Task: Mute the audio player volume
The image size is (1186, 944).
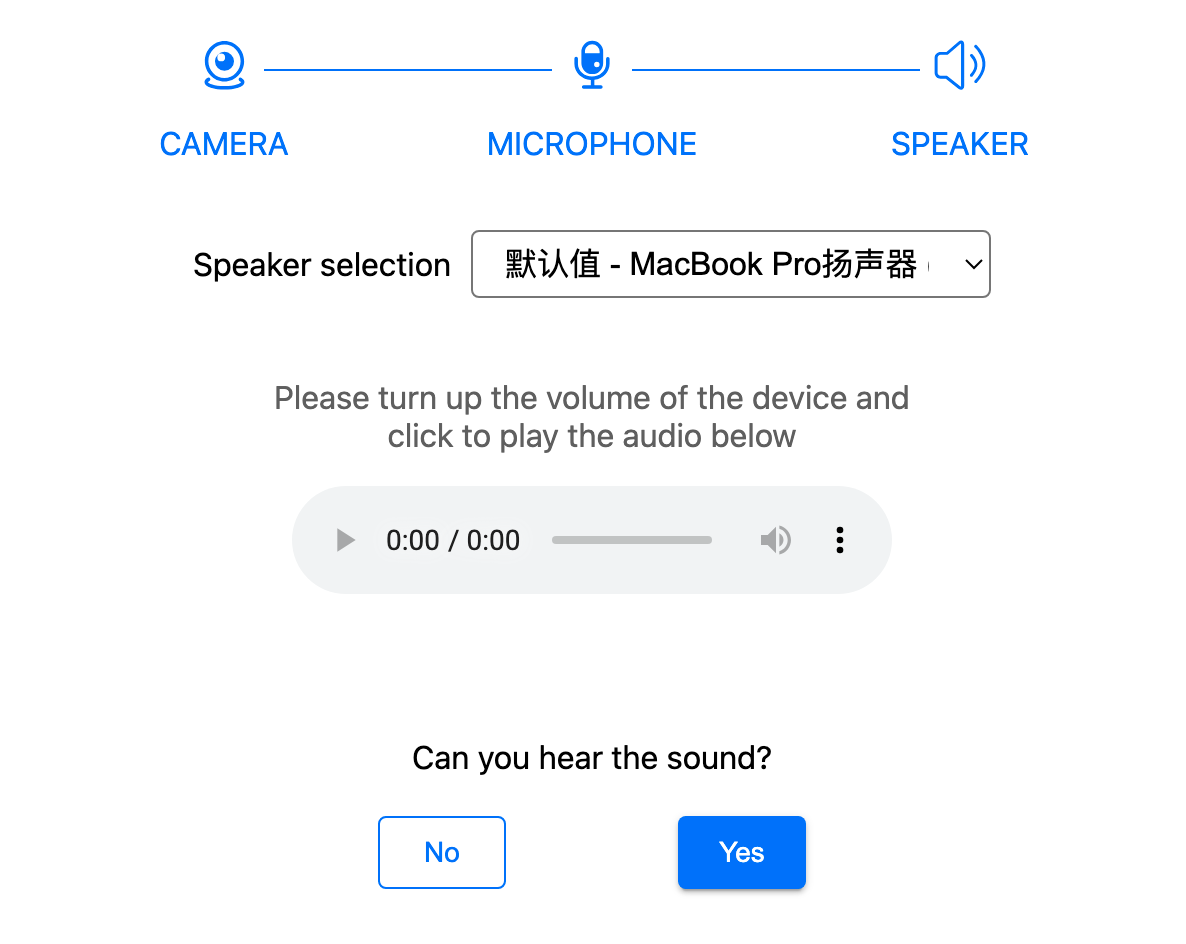Action: click(x=775, y=541)
